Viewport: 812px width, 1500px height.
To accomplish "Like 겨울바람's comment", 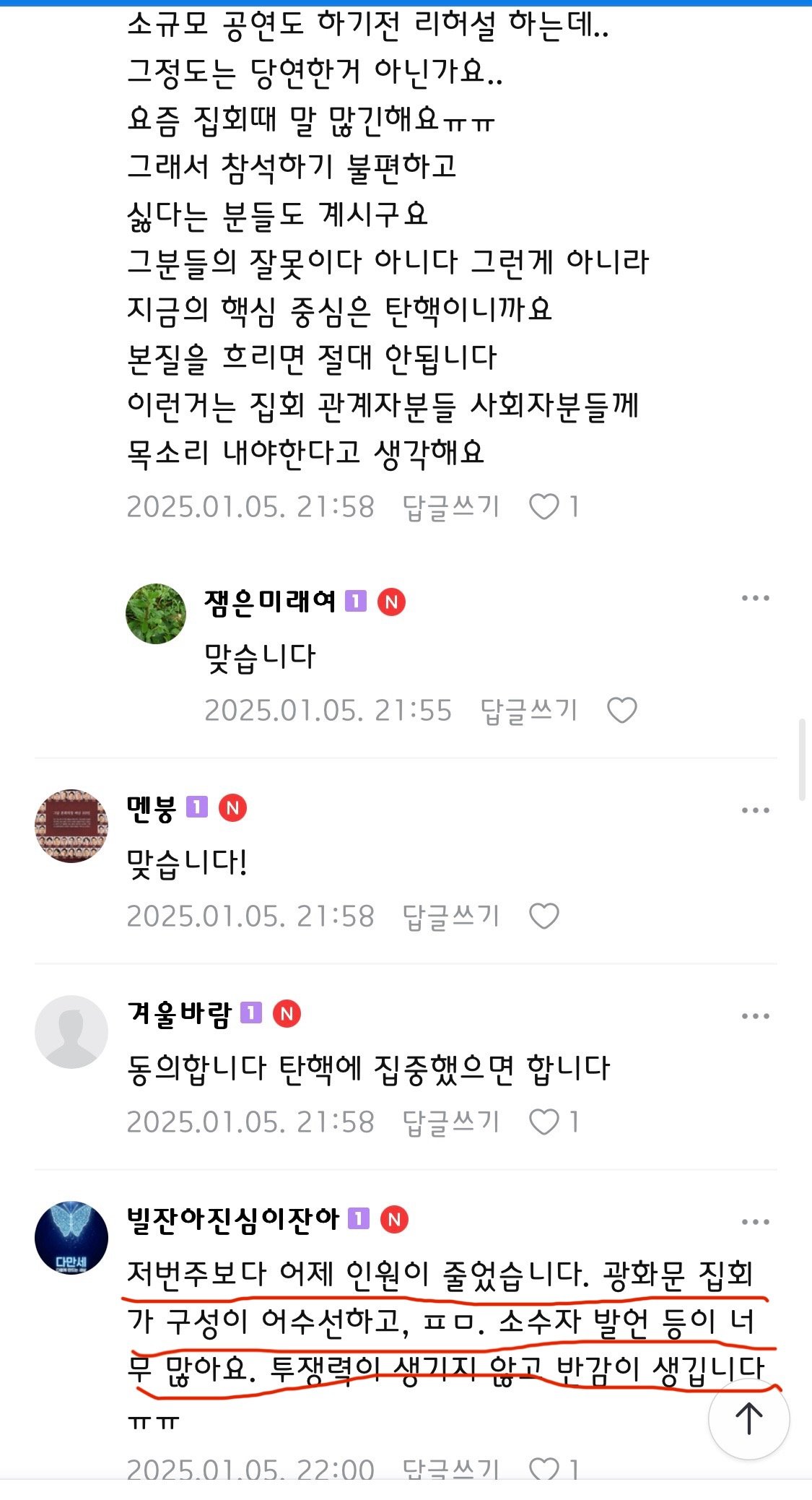I will [x=544, y=1122].
